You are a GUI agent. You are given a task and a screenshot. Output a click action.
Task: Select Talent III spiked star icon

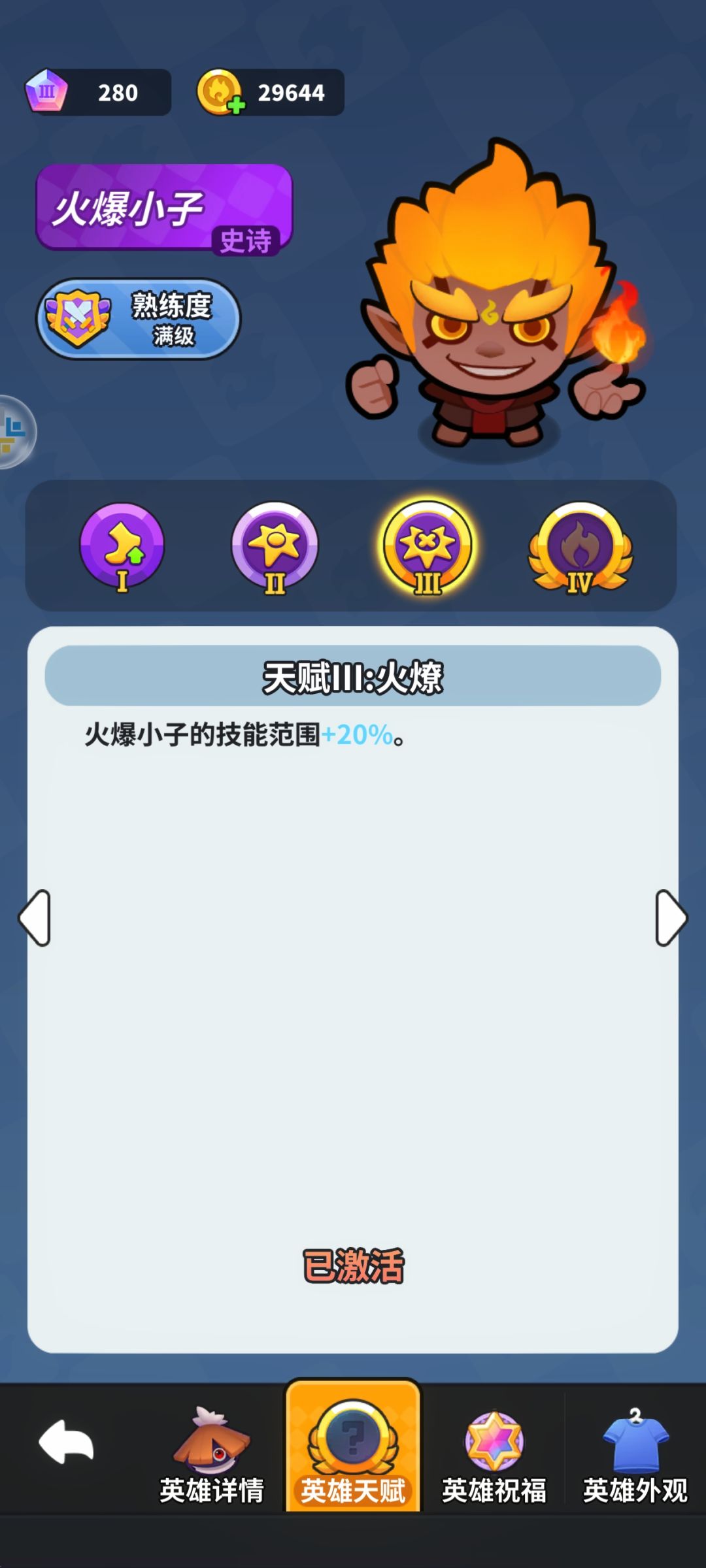[x=428, y=549]
